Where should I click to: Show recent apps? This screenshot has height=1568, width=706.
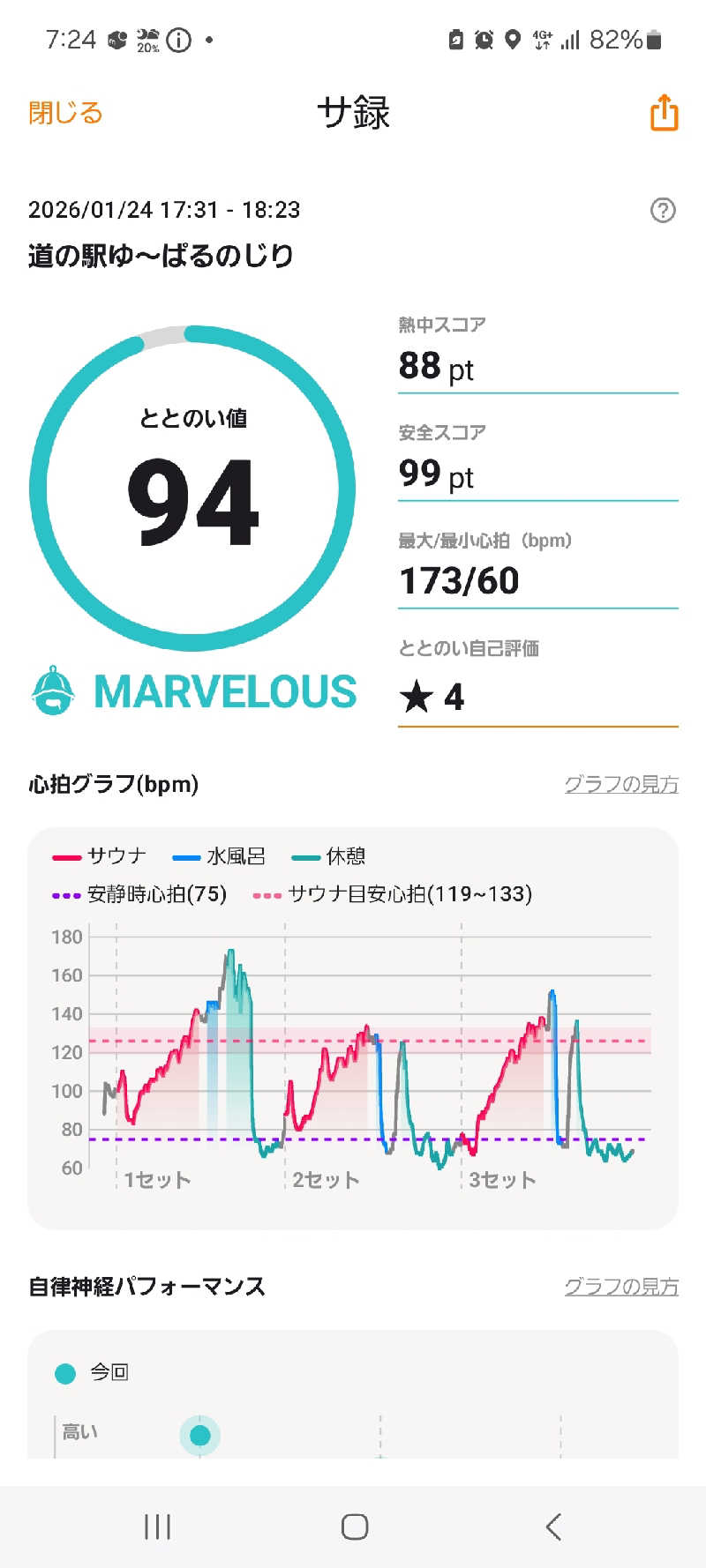(157, 1527)
